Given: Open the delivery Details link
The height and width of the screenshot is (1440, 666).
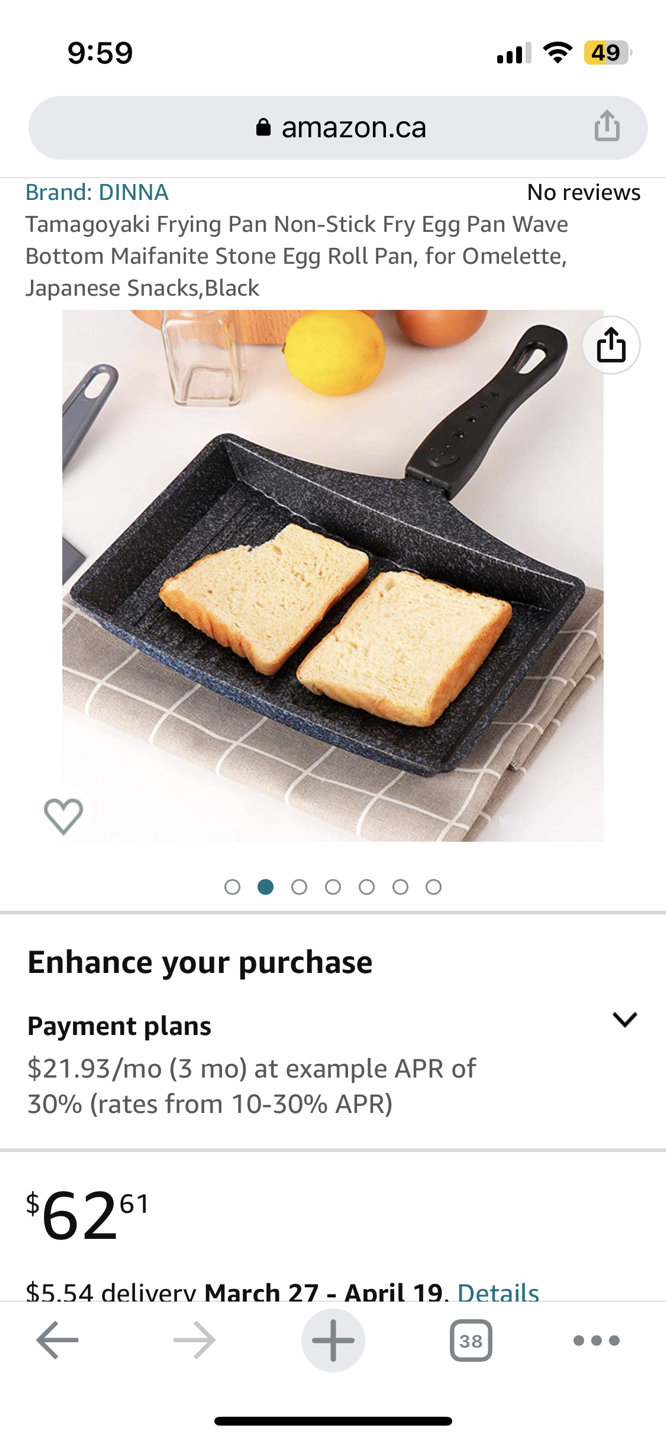Looking at the screenshot, I should pyautogui.click(x=497, y=1291).
